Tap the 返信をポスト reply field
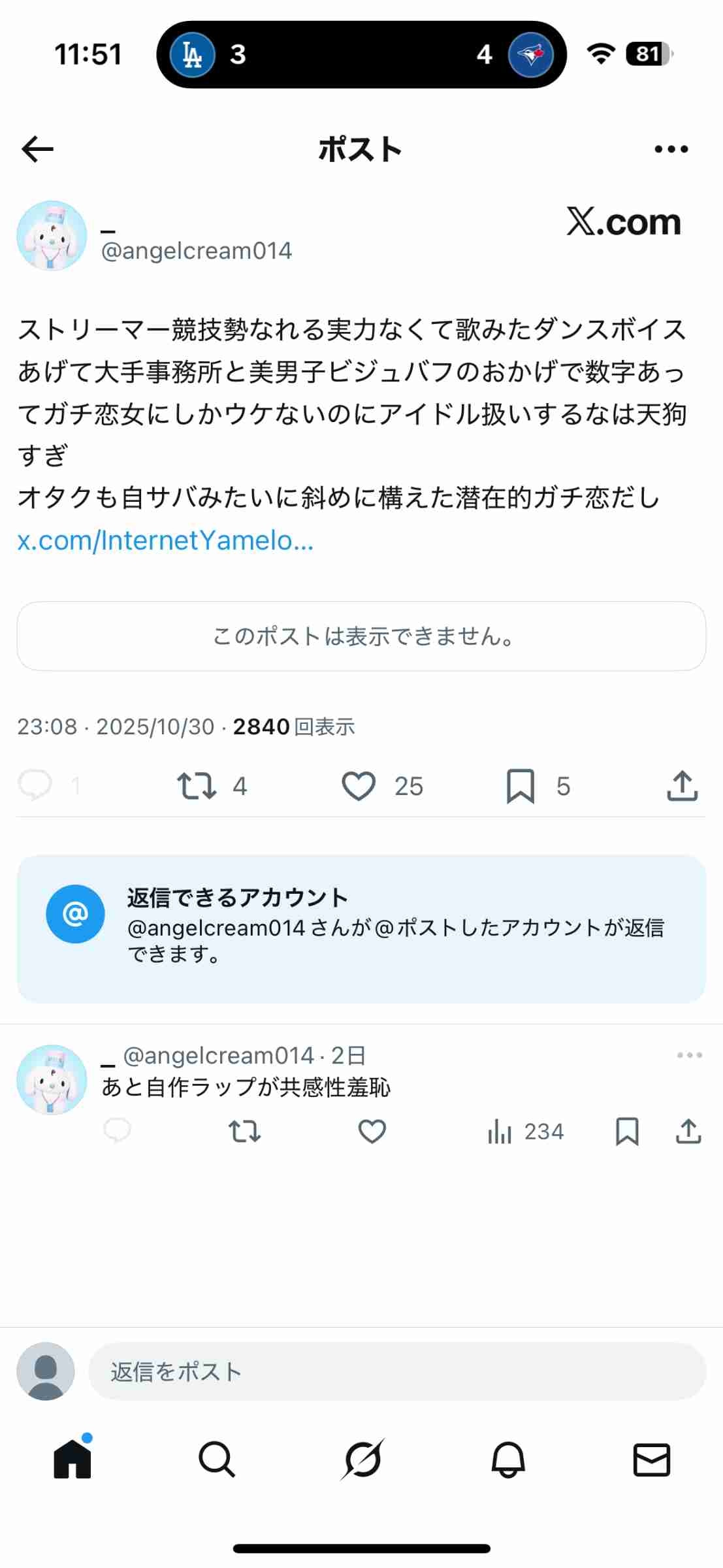 [x=396, y=1371]
